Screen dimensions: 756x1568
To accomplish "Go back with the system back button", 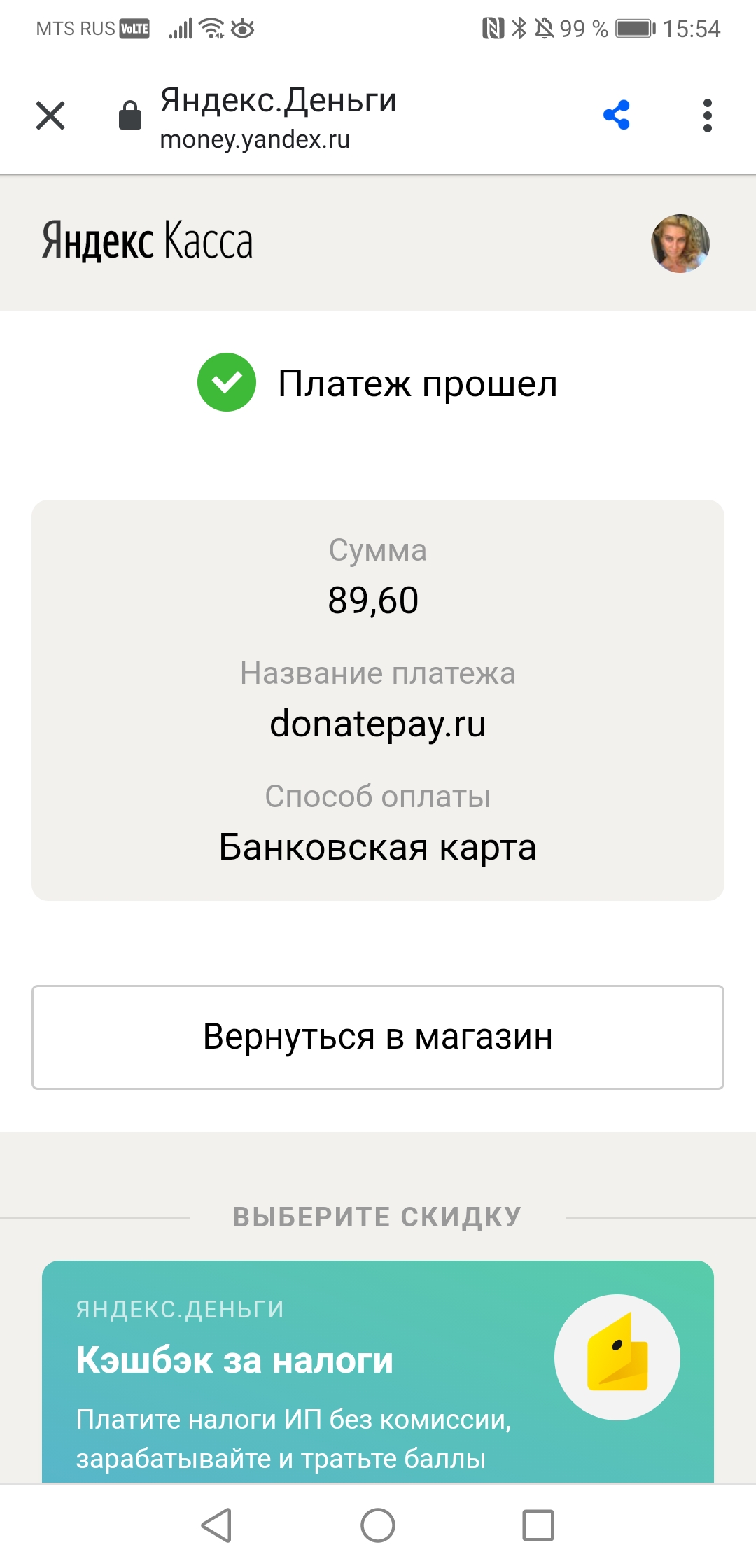I will coord(217,1525).
